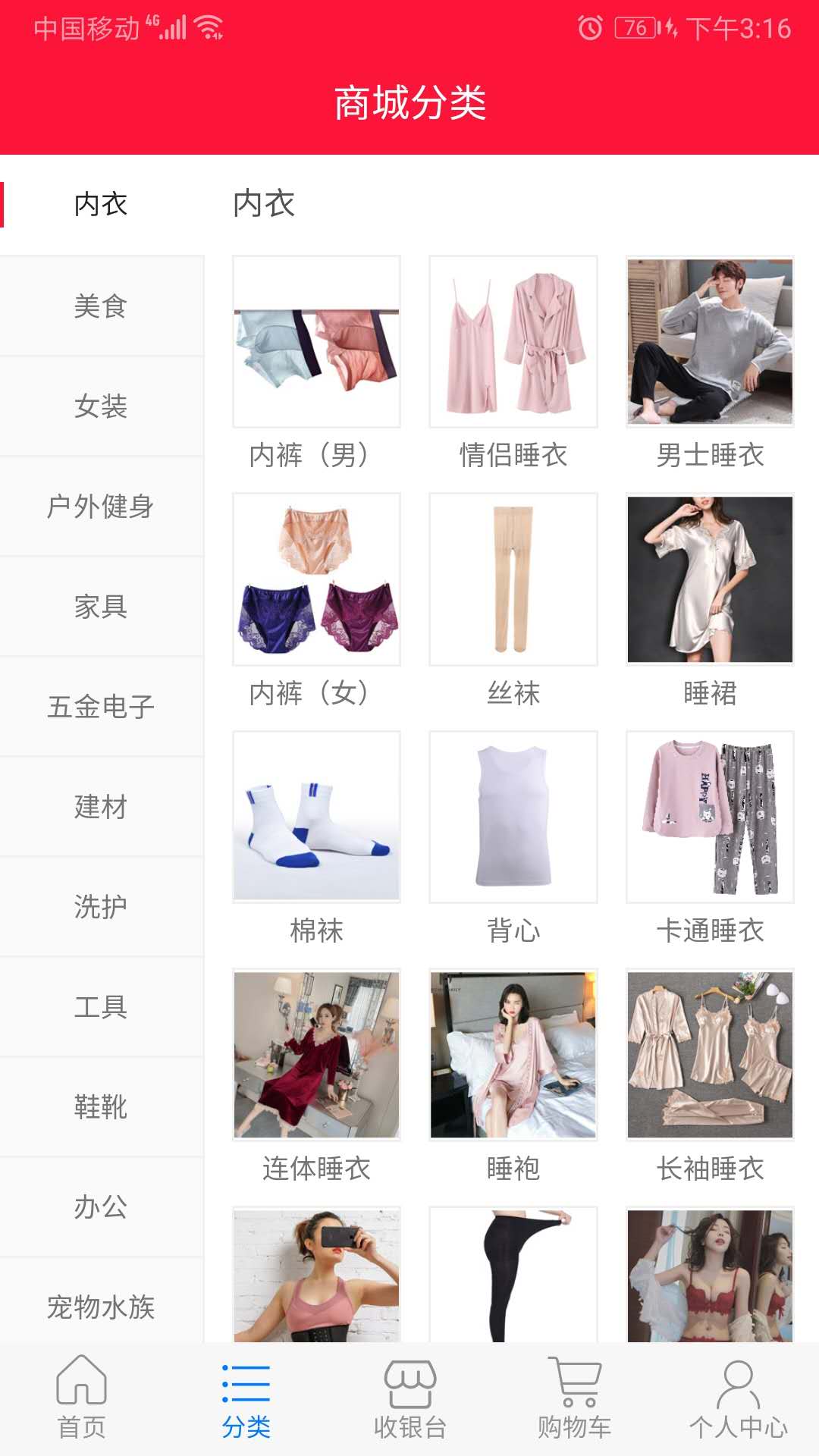Switch to the 个人中心 tab
Image resolution: width=819 pixels, height=1456 pixels.
pyautogui.click(x=738, y=1399)
